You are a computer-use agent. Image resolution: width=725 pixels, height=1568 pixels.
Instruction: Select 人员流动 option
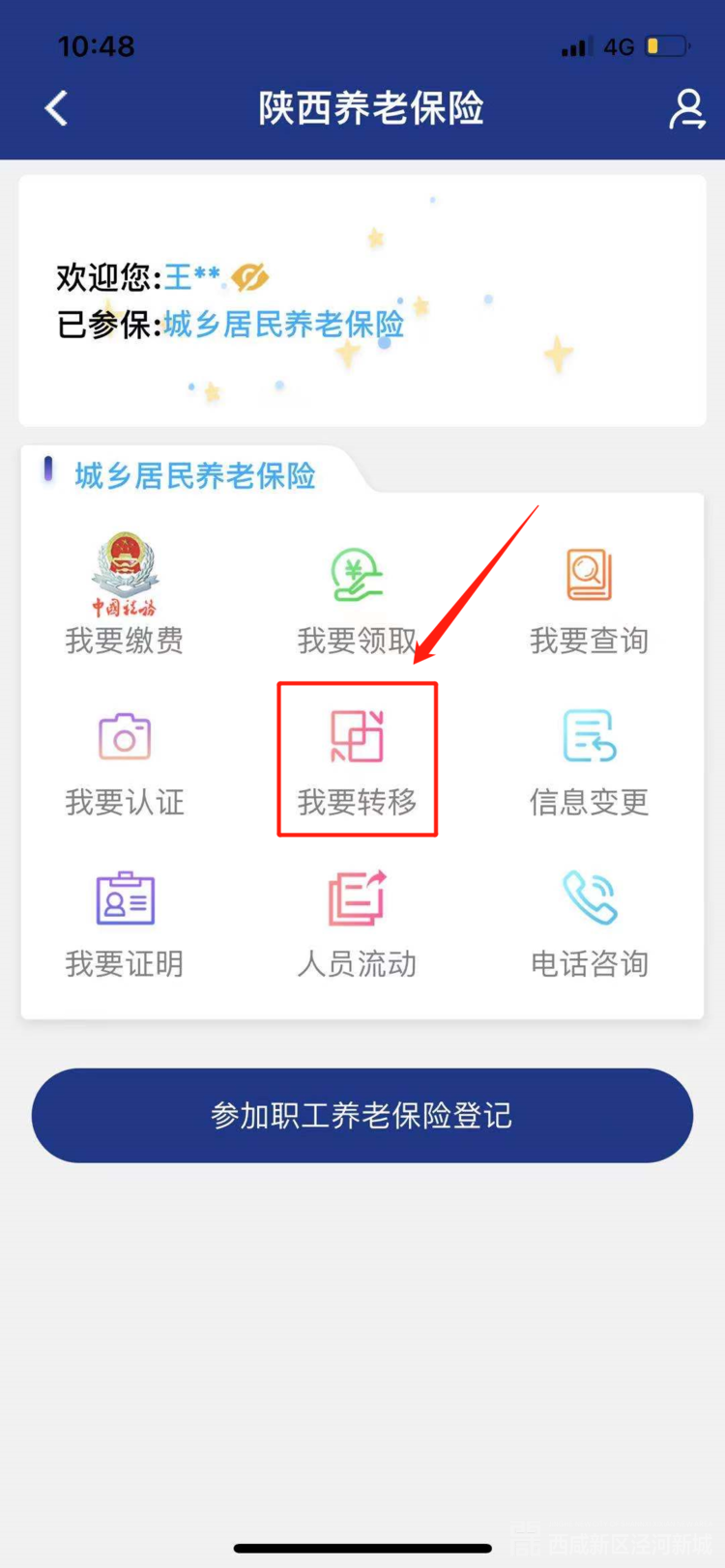pyautogui.click(x=357, y=925)
